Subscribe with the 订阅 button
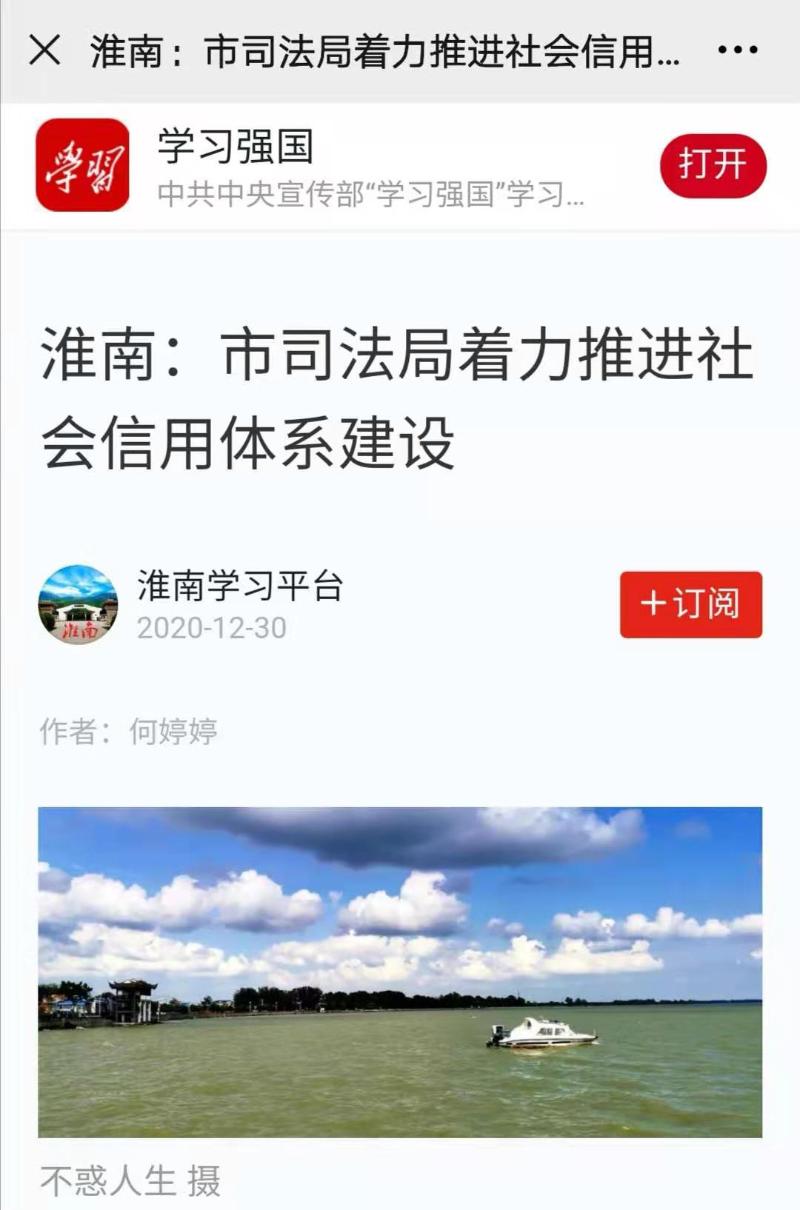This screenshot has height=1210, width=800. pyautogui.click(x=691, y=604)
